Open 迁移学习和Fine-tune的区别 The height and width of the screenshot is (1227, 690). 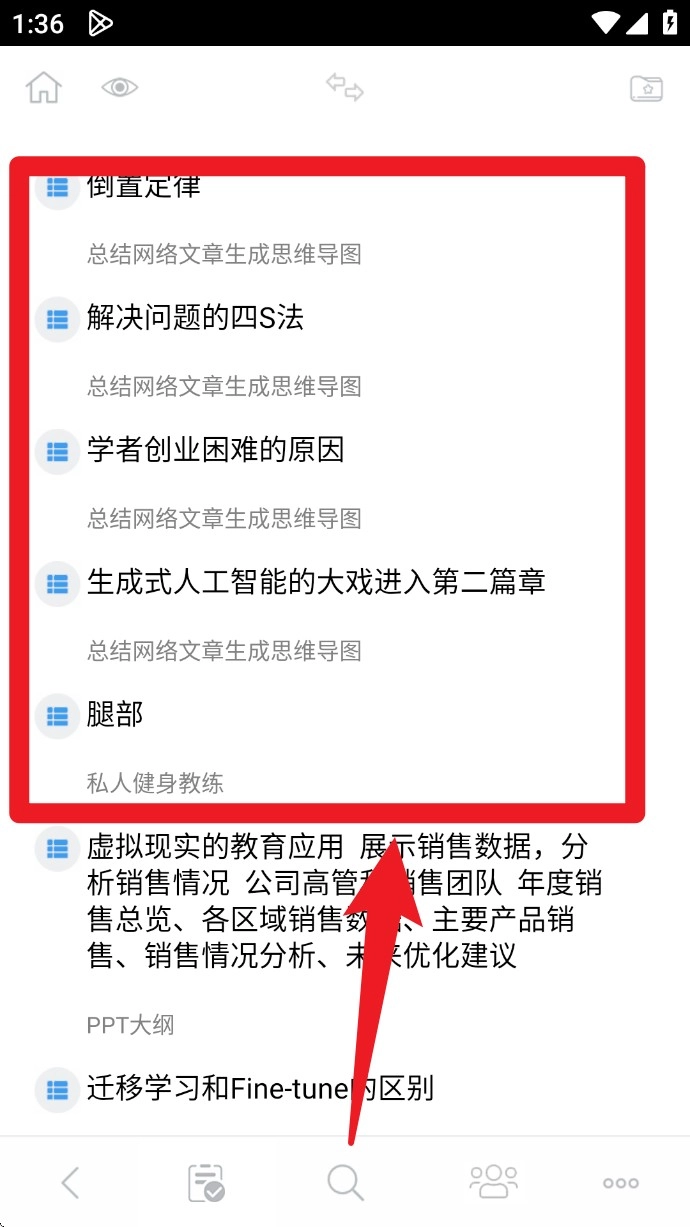coord(260,1088)
